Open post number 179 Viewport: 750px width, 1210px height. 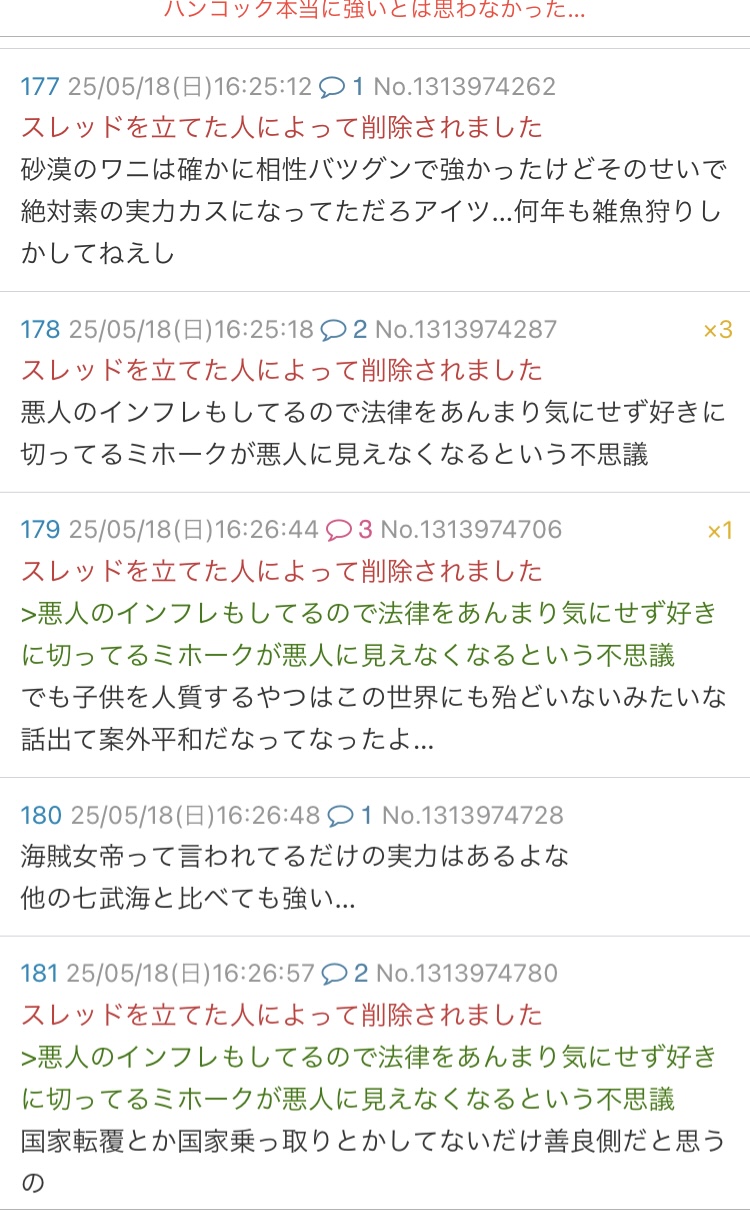[40, 530]
